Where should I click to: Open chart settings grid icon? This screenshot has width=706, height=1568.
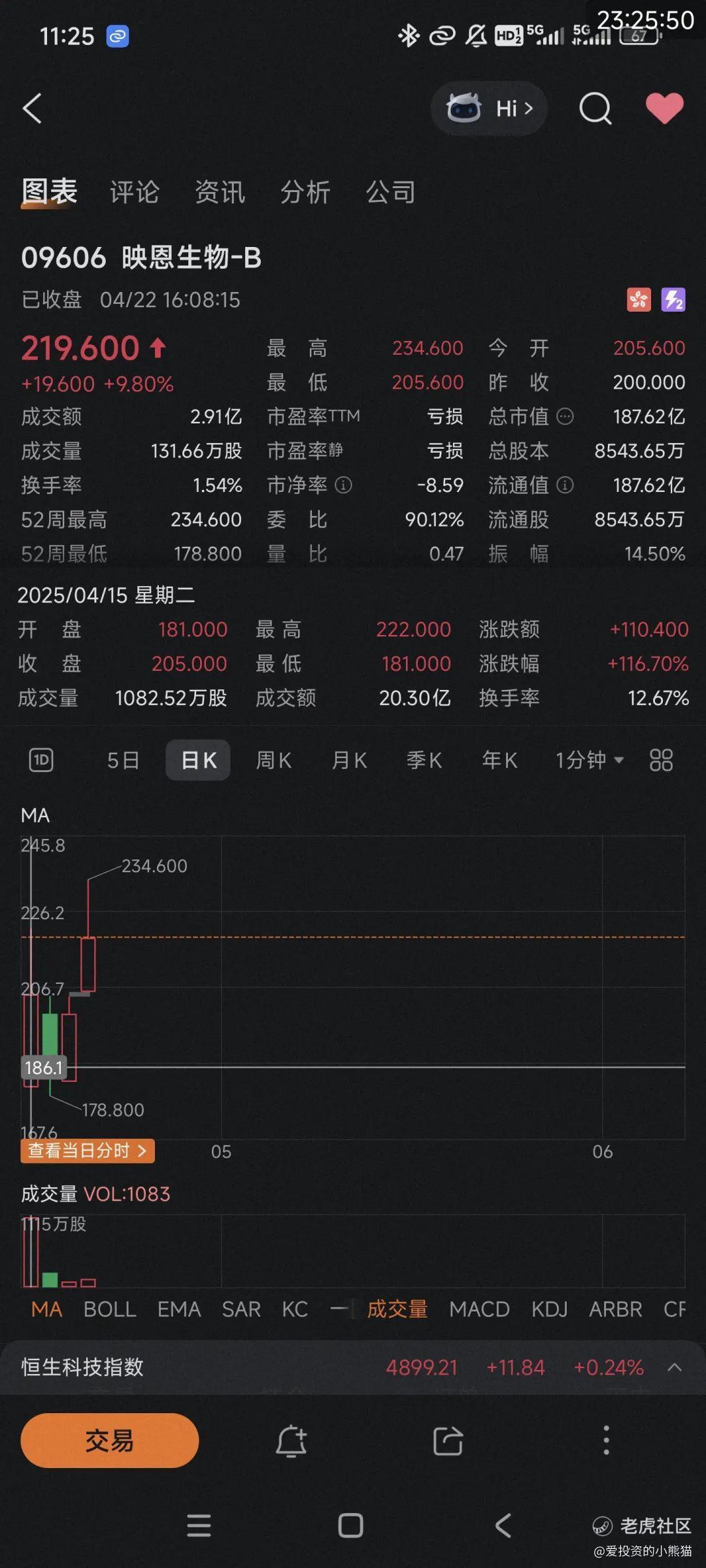tap(661, 760)
